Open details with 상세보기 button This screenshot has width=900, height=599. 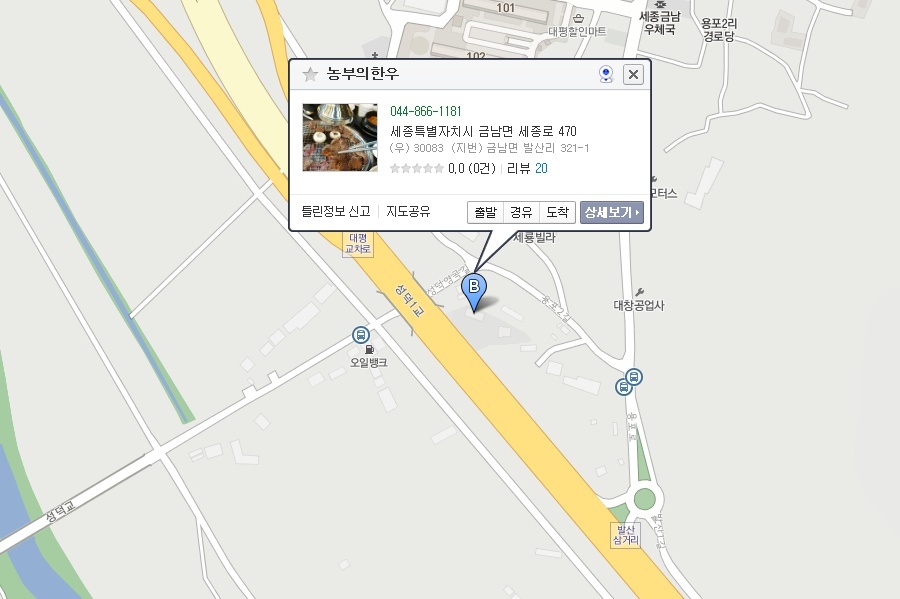[x=612, y=212]
